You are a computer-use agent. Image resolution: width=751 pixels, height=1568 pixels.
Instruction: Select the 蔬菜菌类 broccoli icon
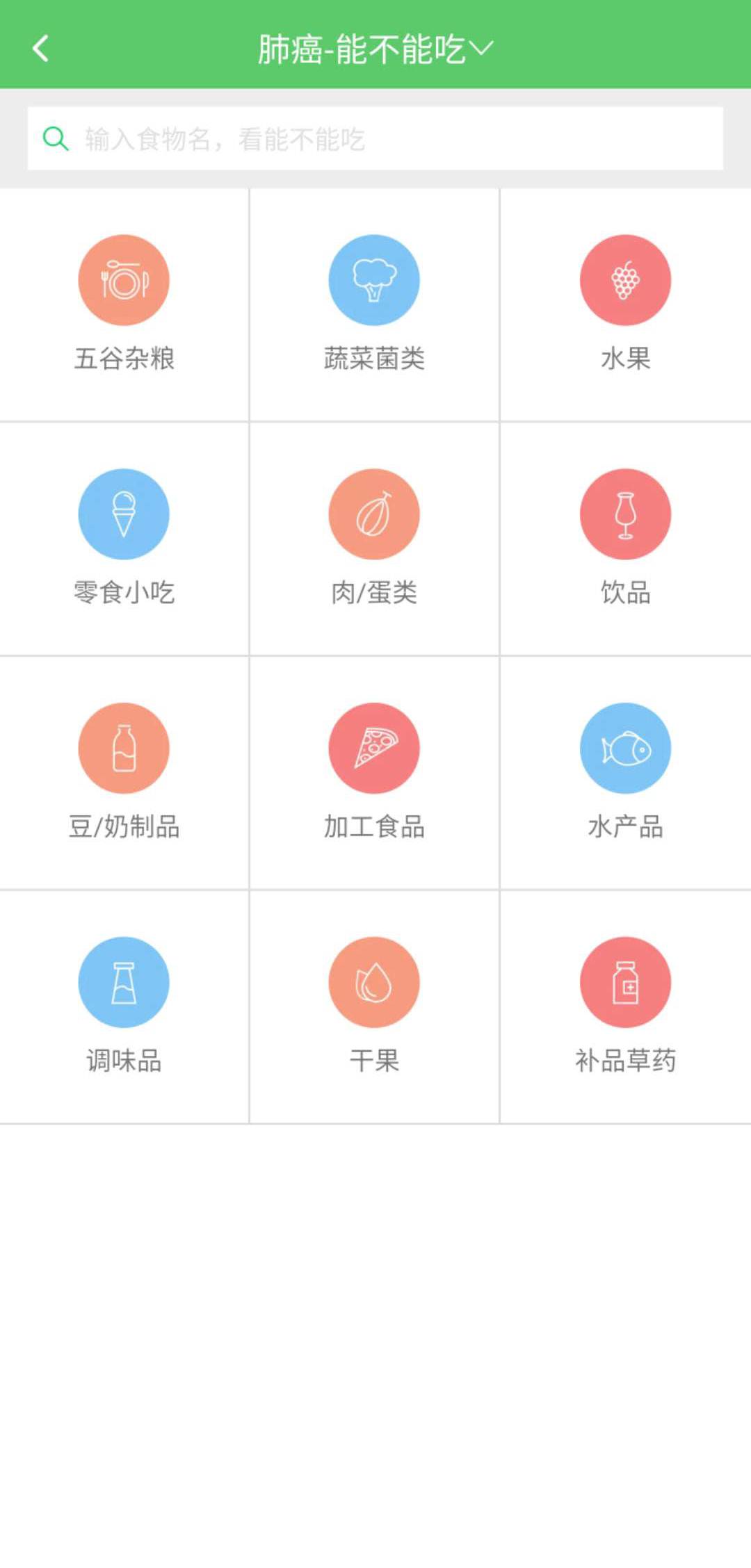pos(374,279)
